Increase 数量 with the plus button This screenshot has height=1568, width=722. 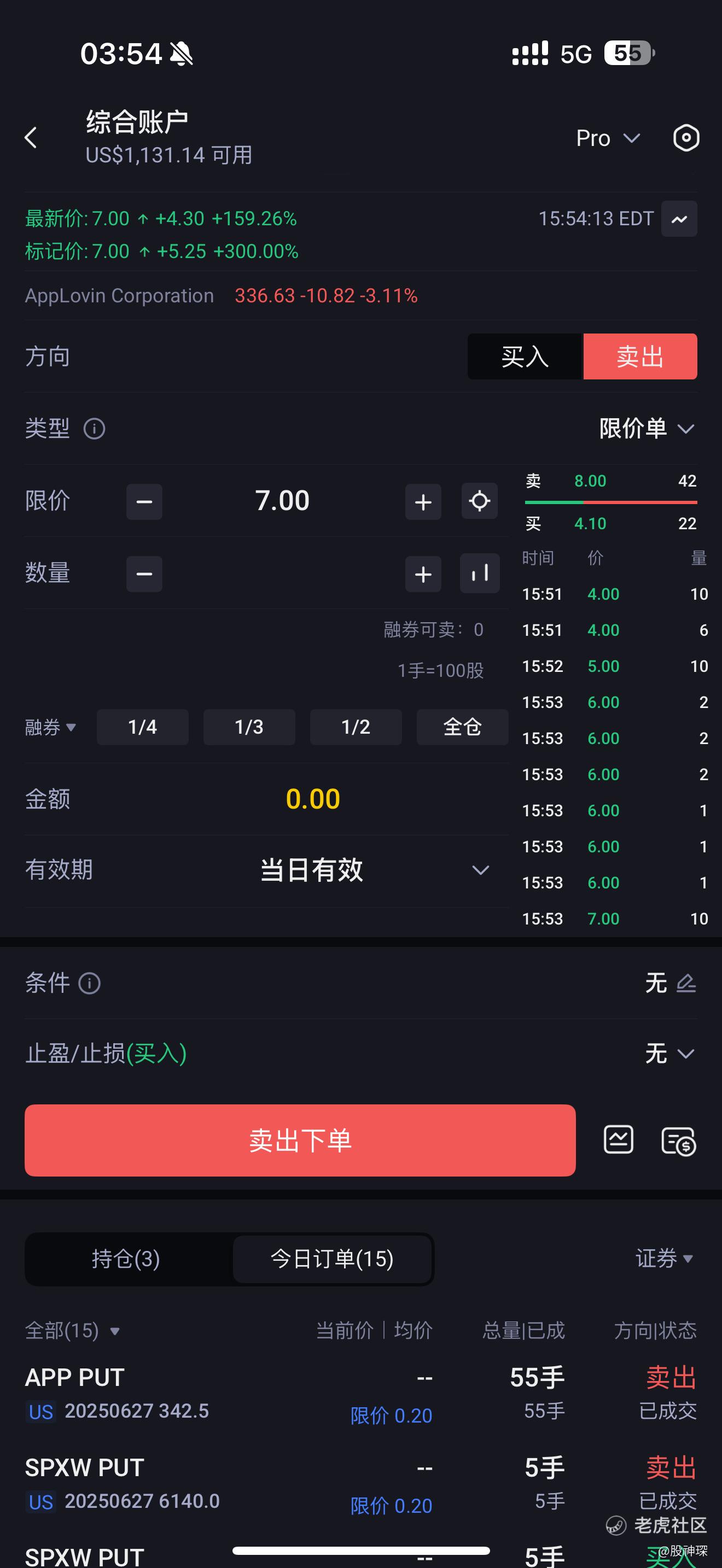pyautogui.click(x=423, y=574)
